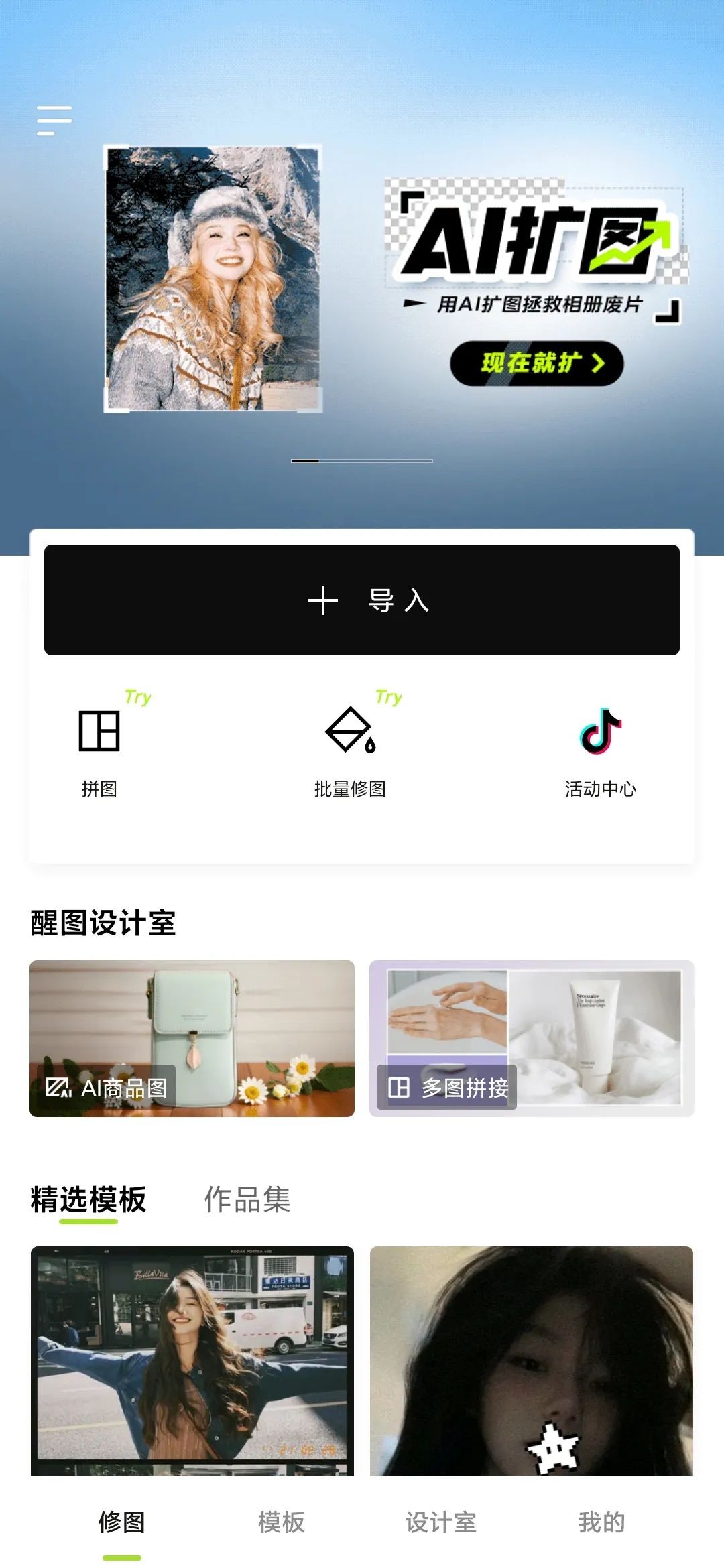Go to the 设计室 bottom tab
Screen dimensions: 724x1568
[441, 1522]
